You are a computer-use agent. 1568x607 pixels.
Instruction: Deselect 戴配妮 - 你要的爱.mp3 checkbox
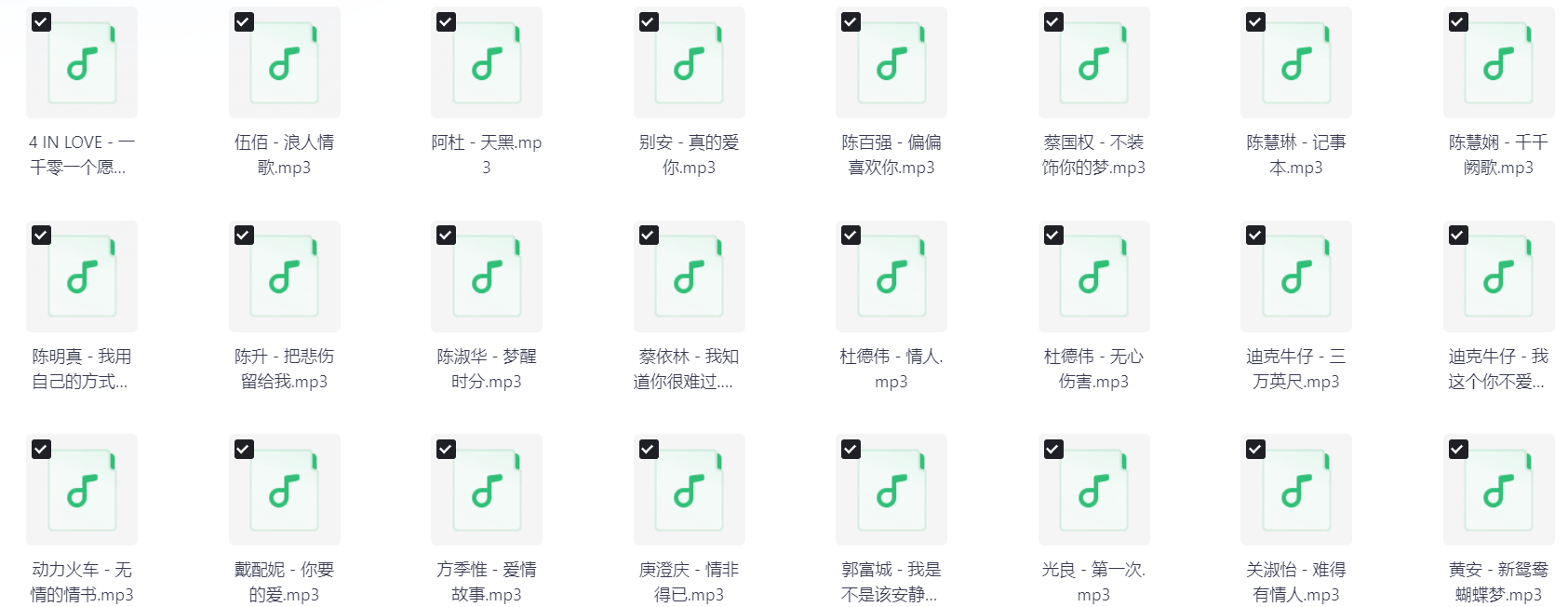click(244, 449)
